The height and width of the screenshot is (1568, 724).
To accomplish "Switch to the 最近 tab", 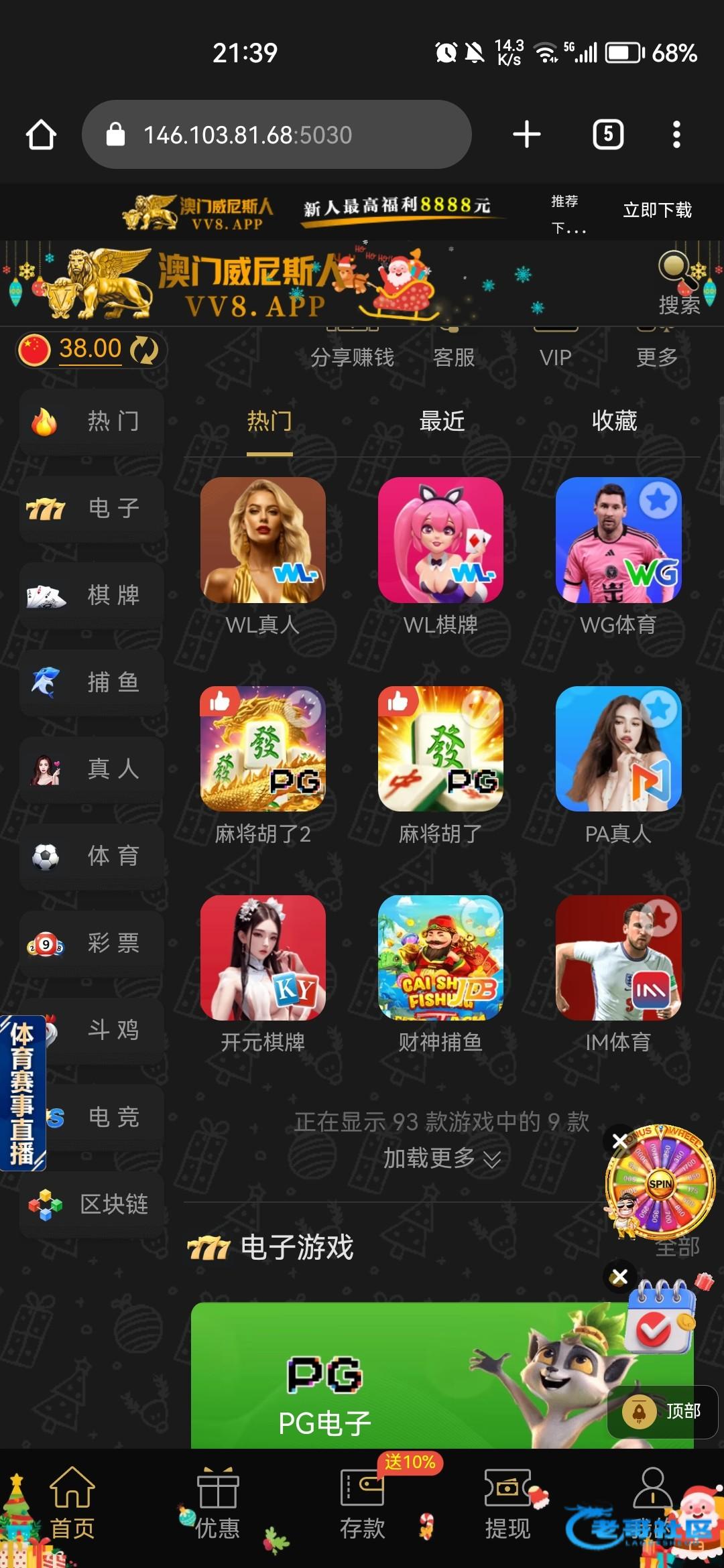I will 442,421.
